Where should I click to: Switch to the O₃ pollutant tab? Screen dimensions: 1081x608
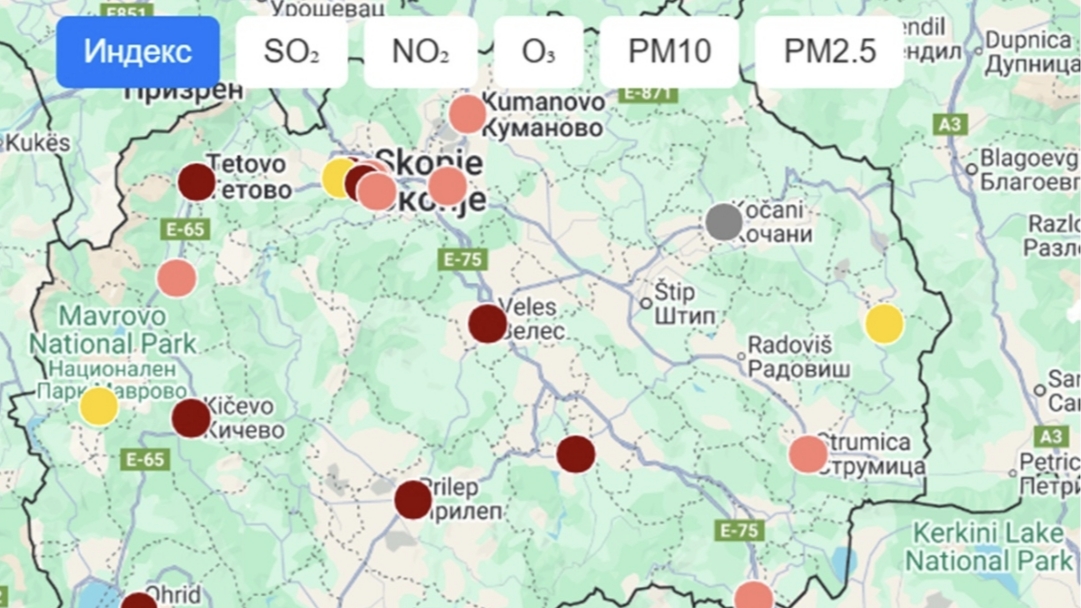tap(538, 52)
